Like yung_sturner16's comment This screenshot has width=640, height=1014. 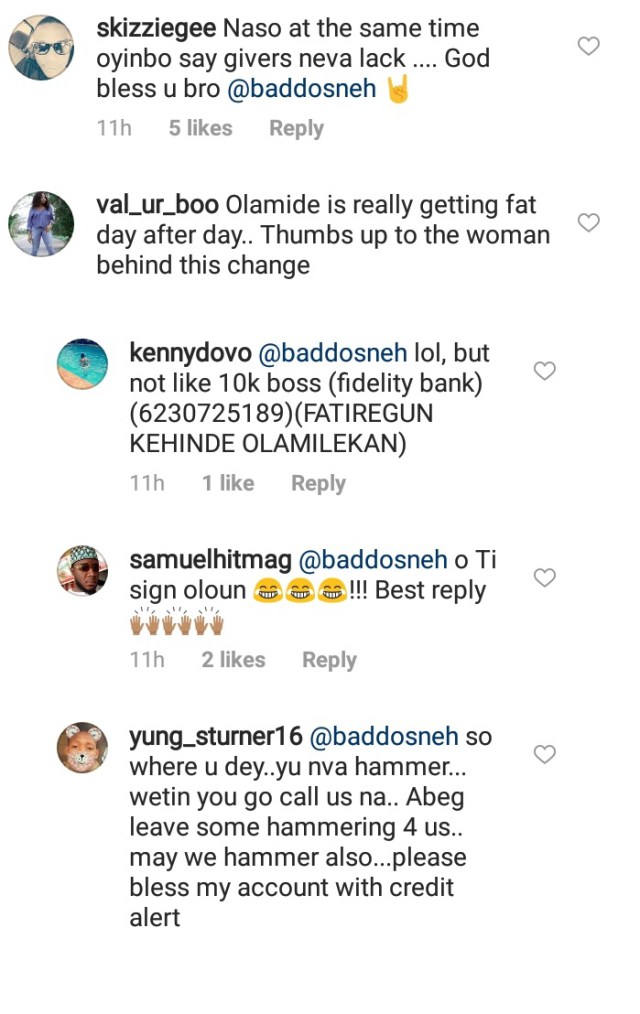click(x=544, y=754)
